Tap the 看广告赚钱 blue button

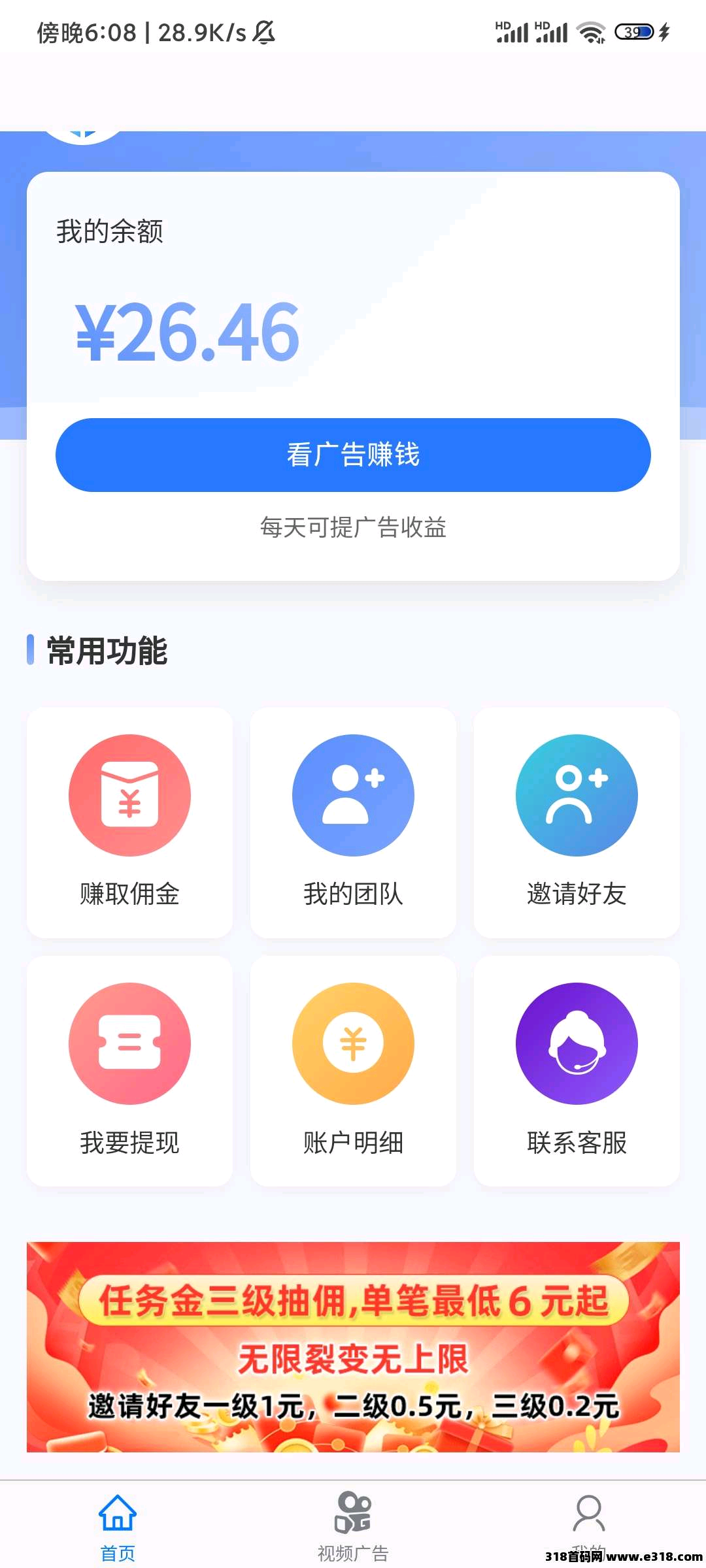tap(353, 455)
